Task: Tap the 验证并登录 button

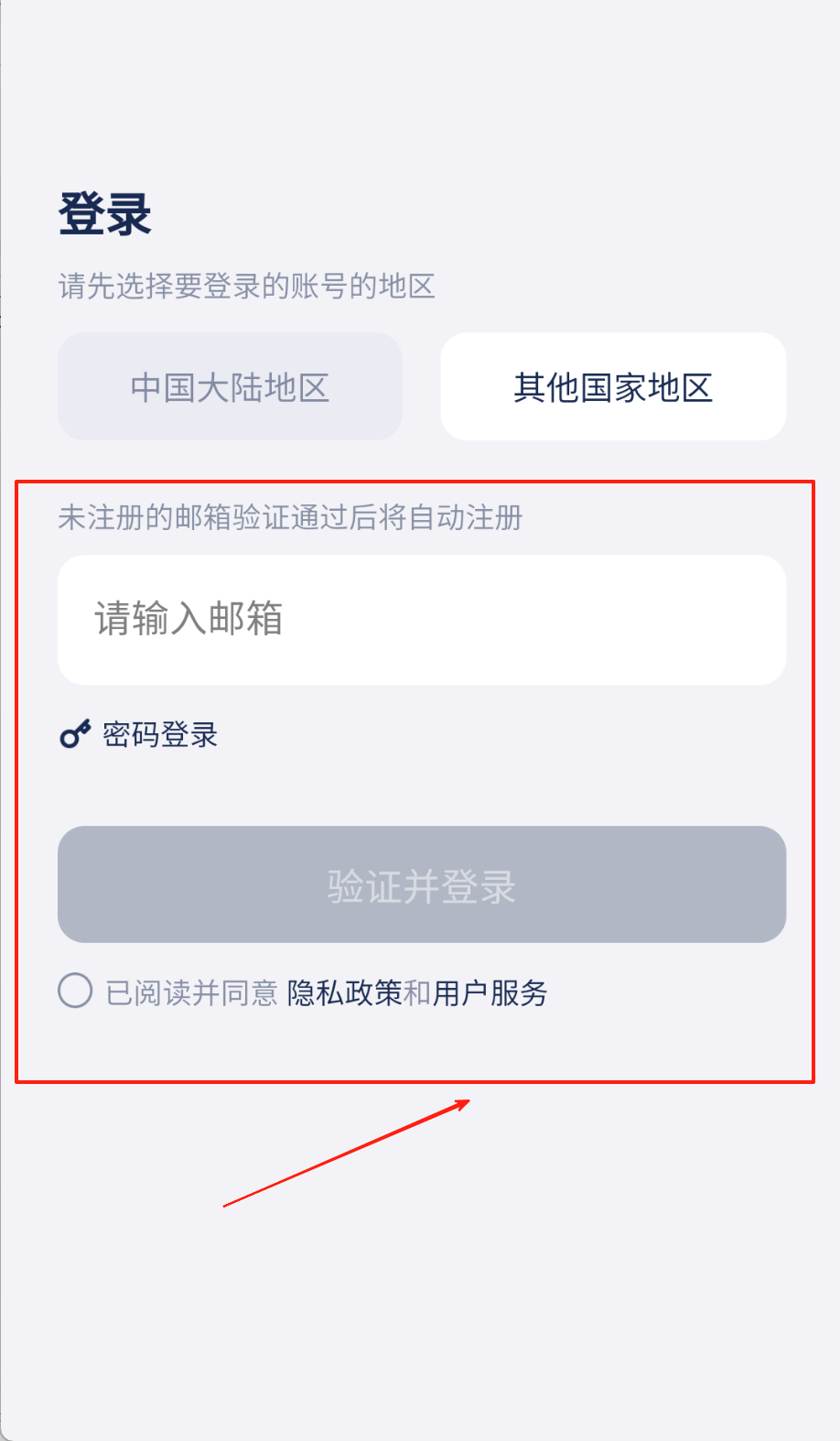Action: pyautogui.click(x=421, y=884)
